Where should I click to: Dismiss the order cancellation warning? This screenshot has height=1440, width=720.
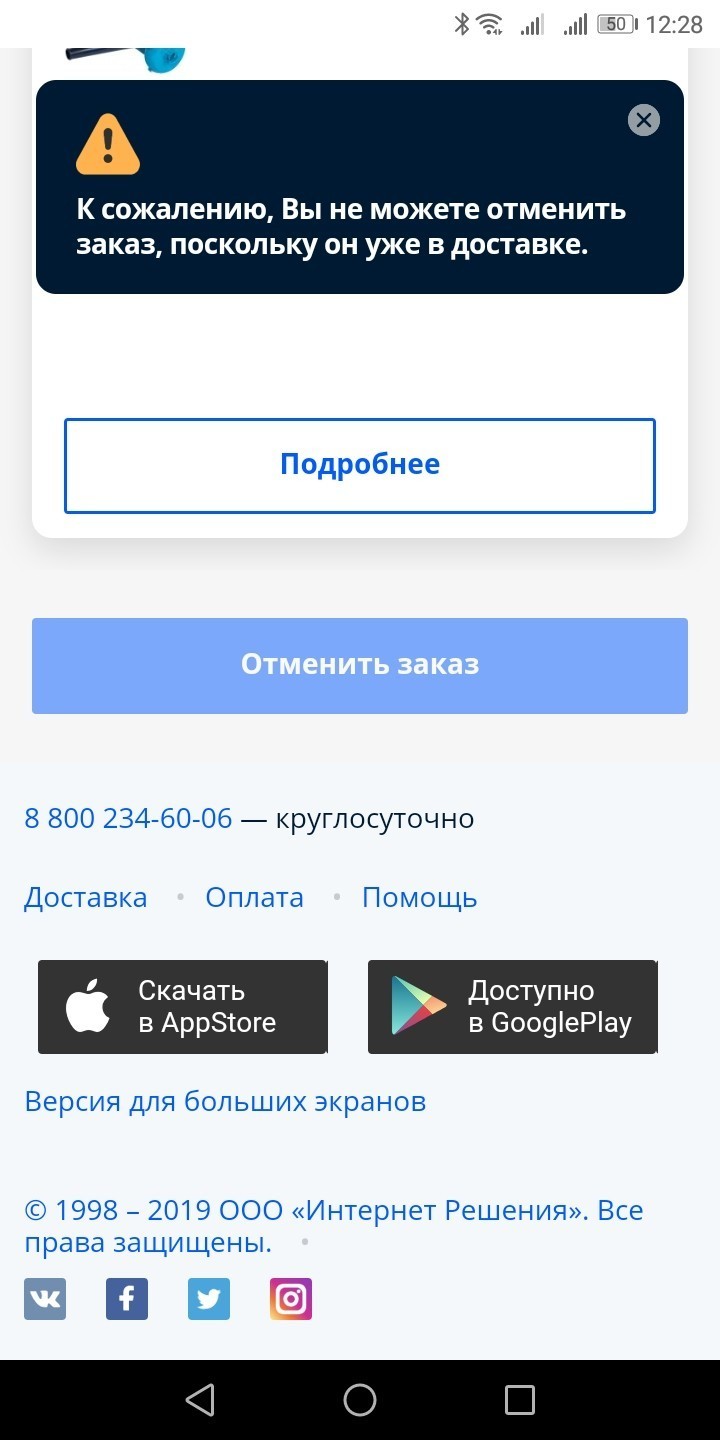643,121
